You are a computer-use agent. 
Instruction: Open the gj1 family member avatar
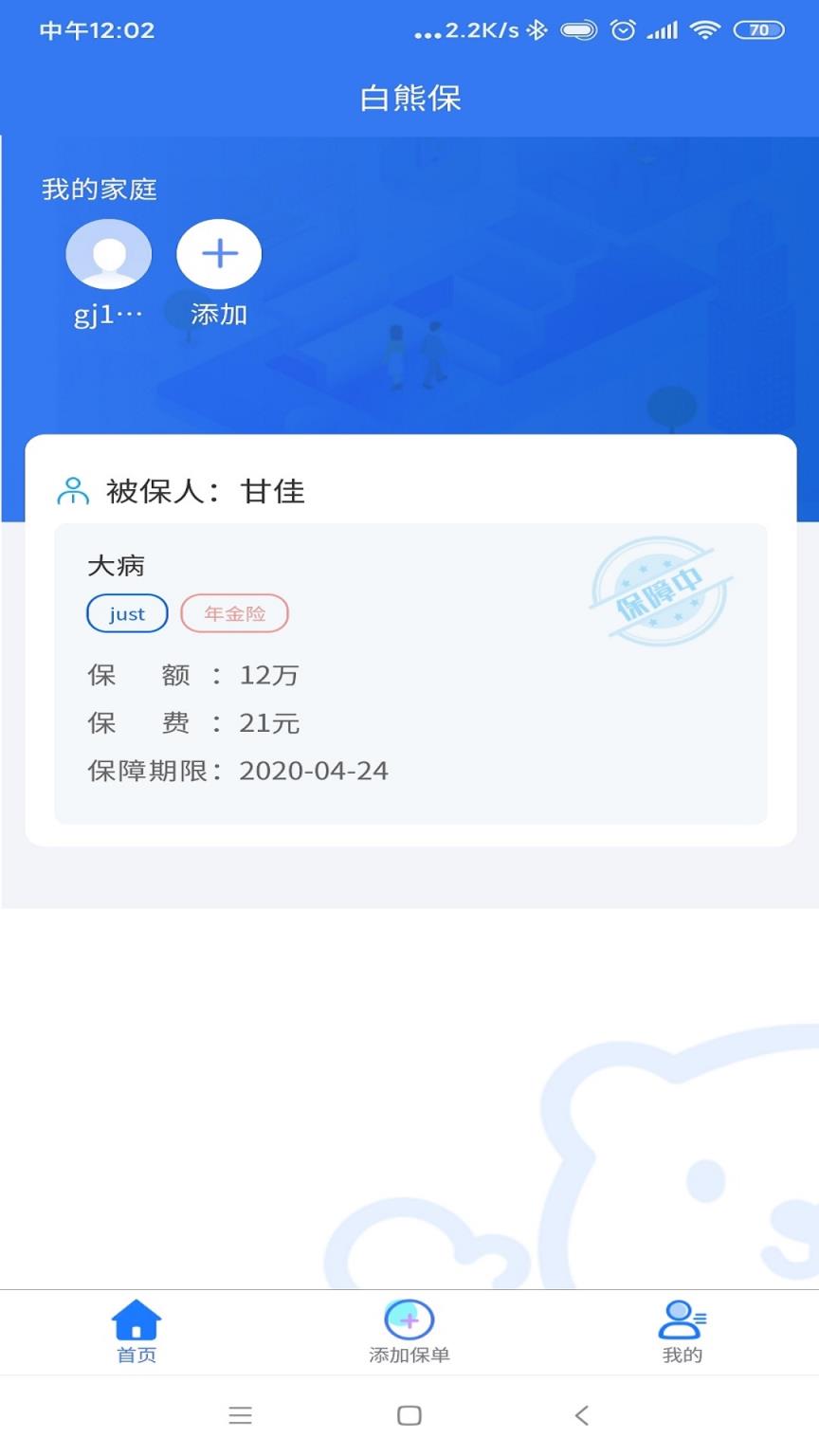(108, 253)
